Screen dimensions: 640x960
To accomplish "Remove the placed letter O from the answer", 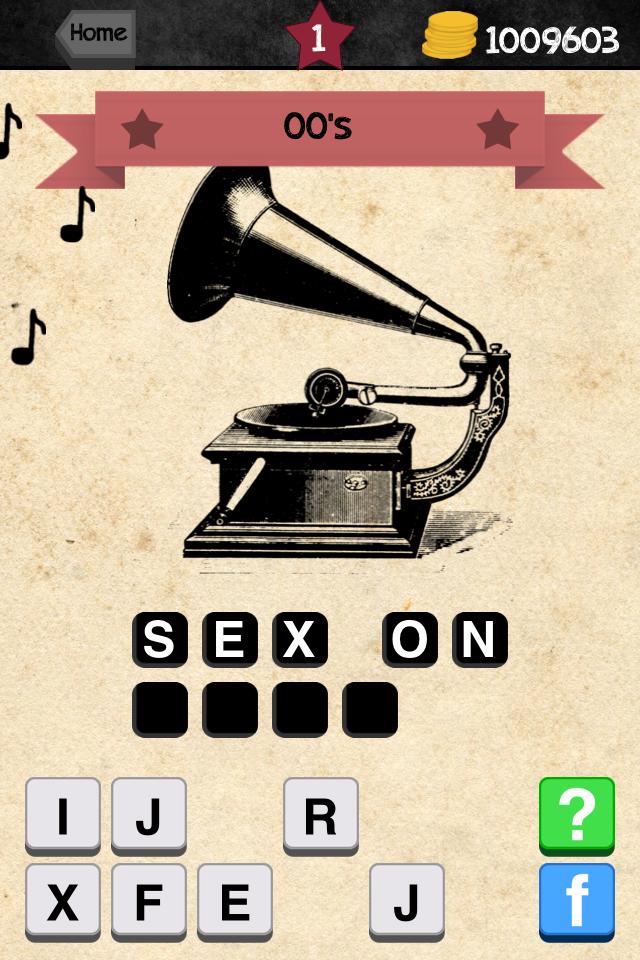I will 409,639.
